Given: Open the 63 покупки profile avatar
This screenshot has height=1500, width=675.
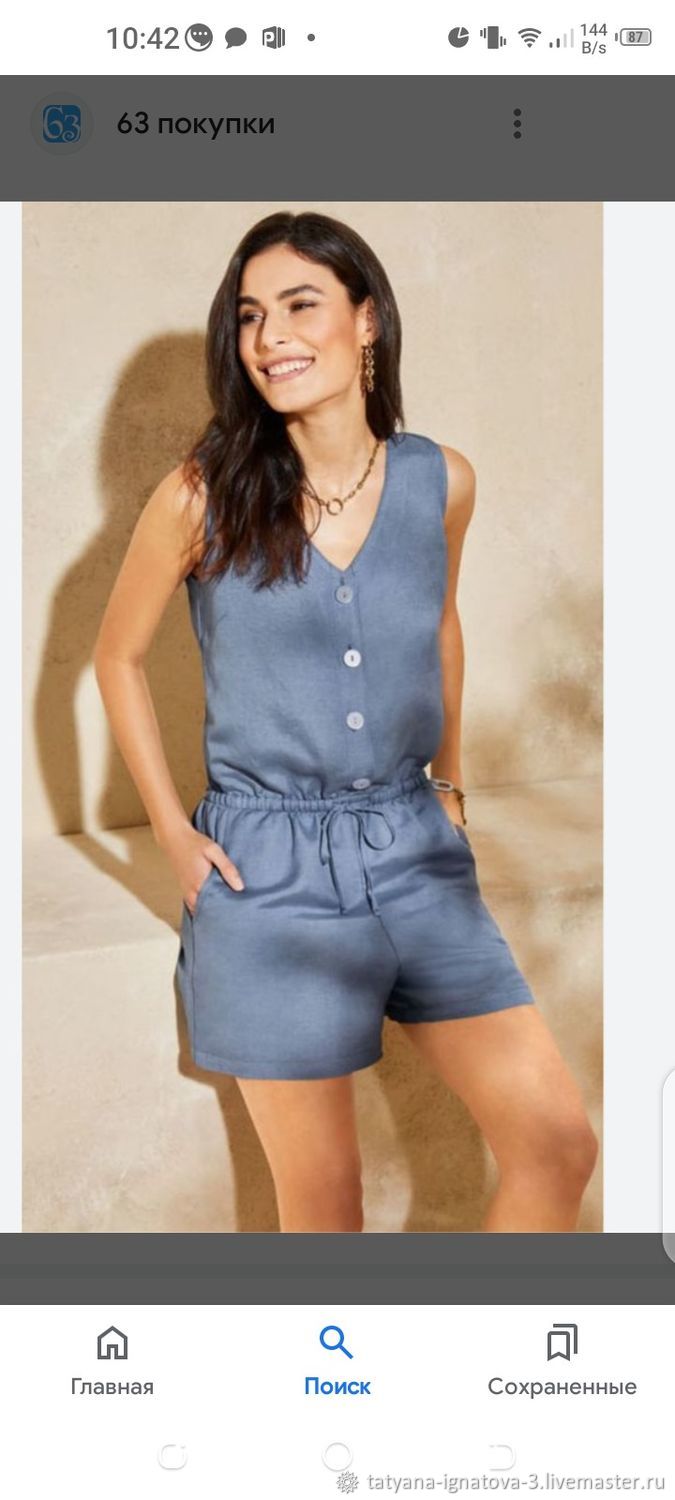Looking at the screenshot, I should pos(61,124).
